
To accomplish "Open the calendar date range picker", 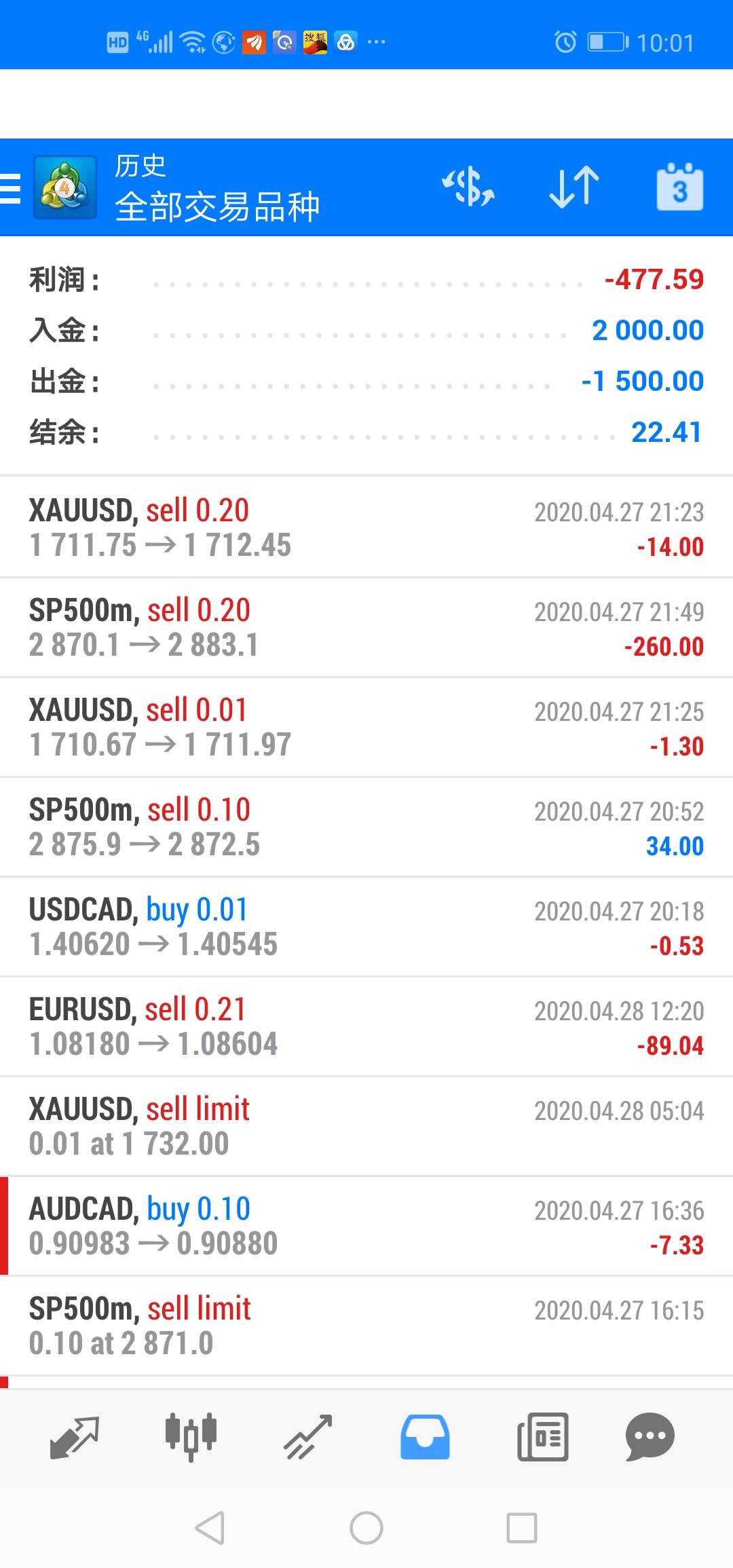I will (x=679, y=187).
